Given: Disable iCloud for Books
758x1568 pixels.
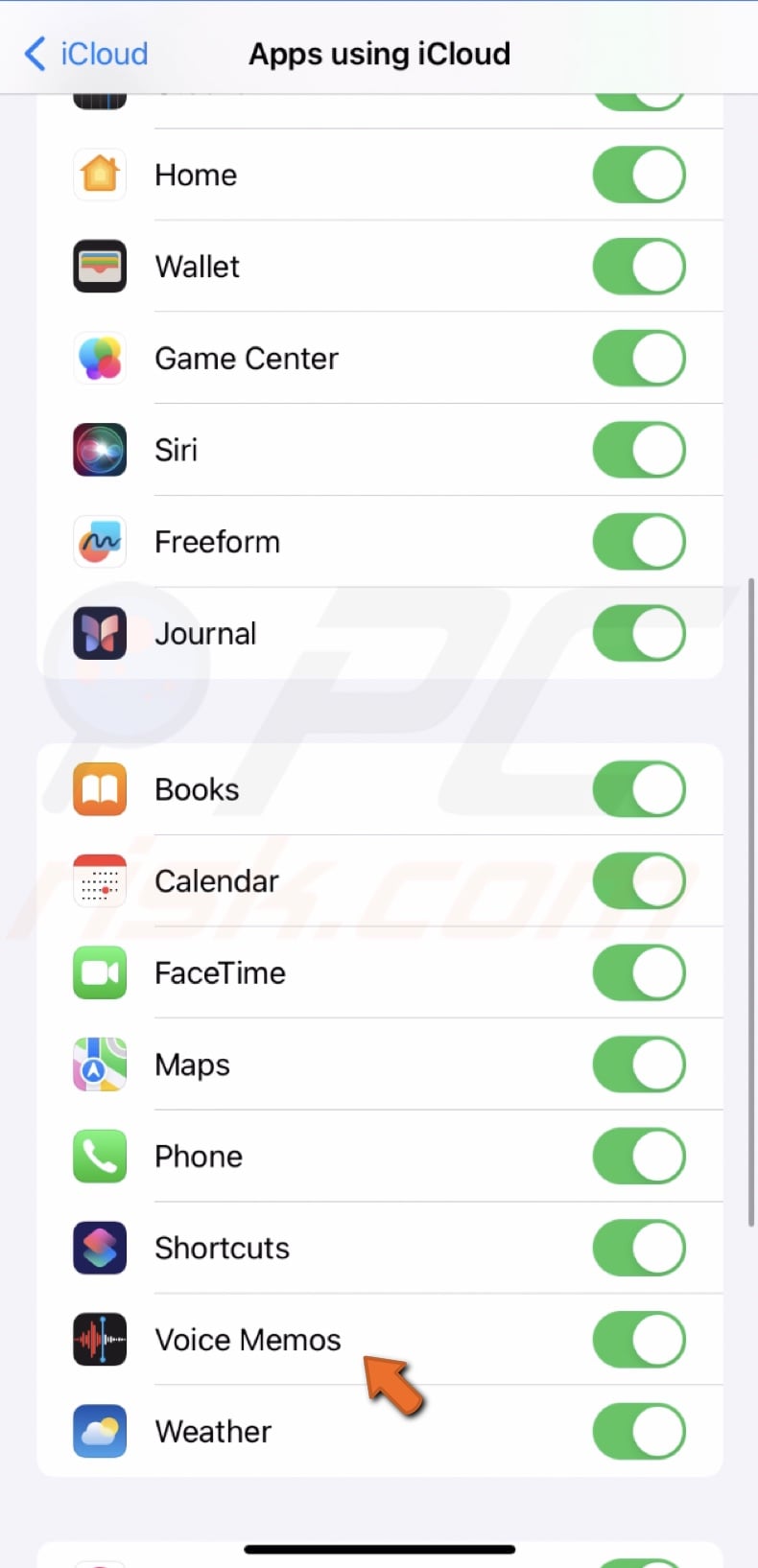Looking at the screenshot, I should point(638,789).
